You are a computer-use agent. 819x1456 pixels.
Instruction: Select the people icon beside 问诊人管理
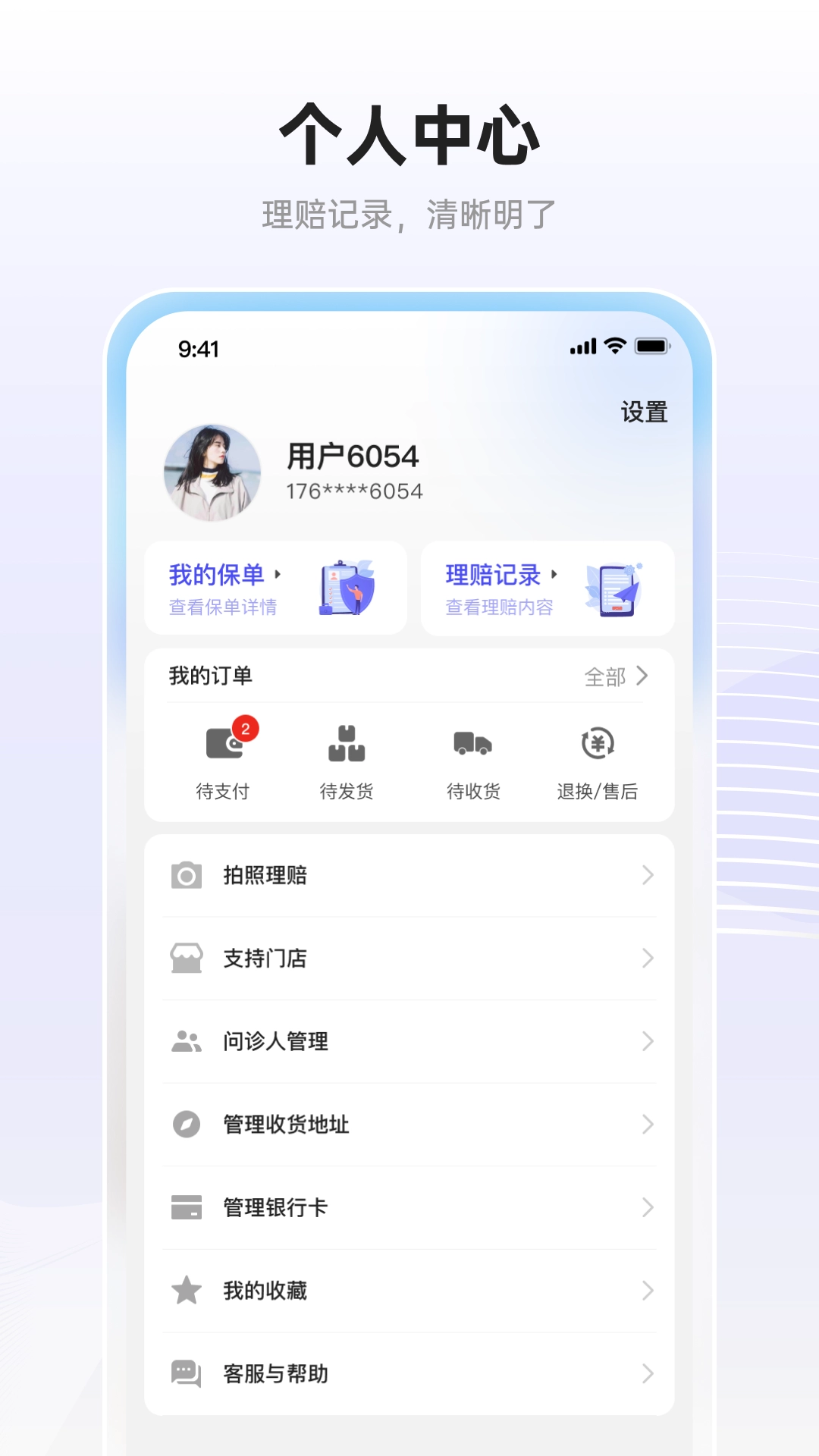coord(187,1041)
